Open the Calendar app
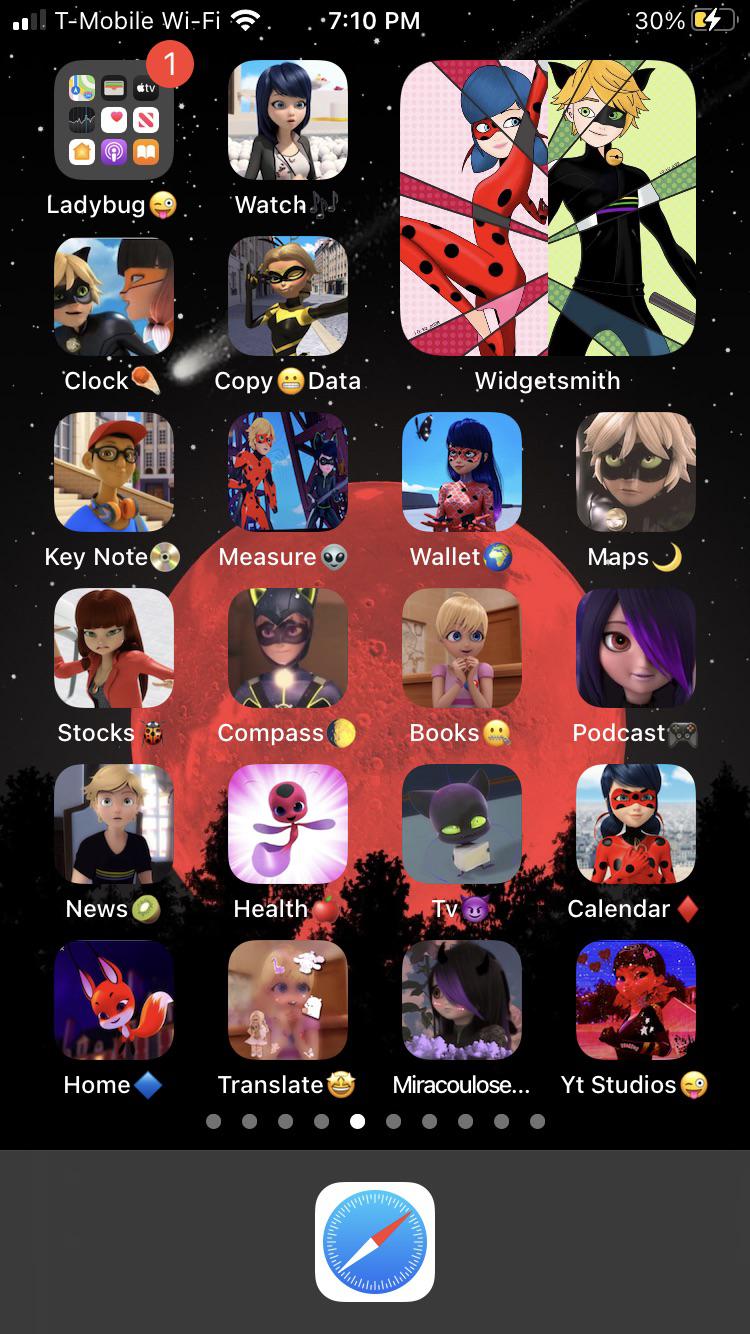 pyautogui.click(x=636, y=824)
